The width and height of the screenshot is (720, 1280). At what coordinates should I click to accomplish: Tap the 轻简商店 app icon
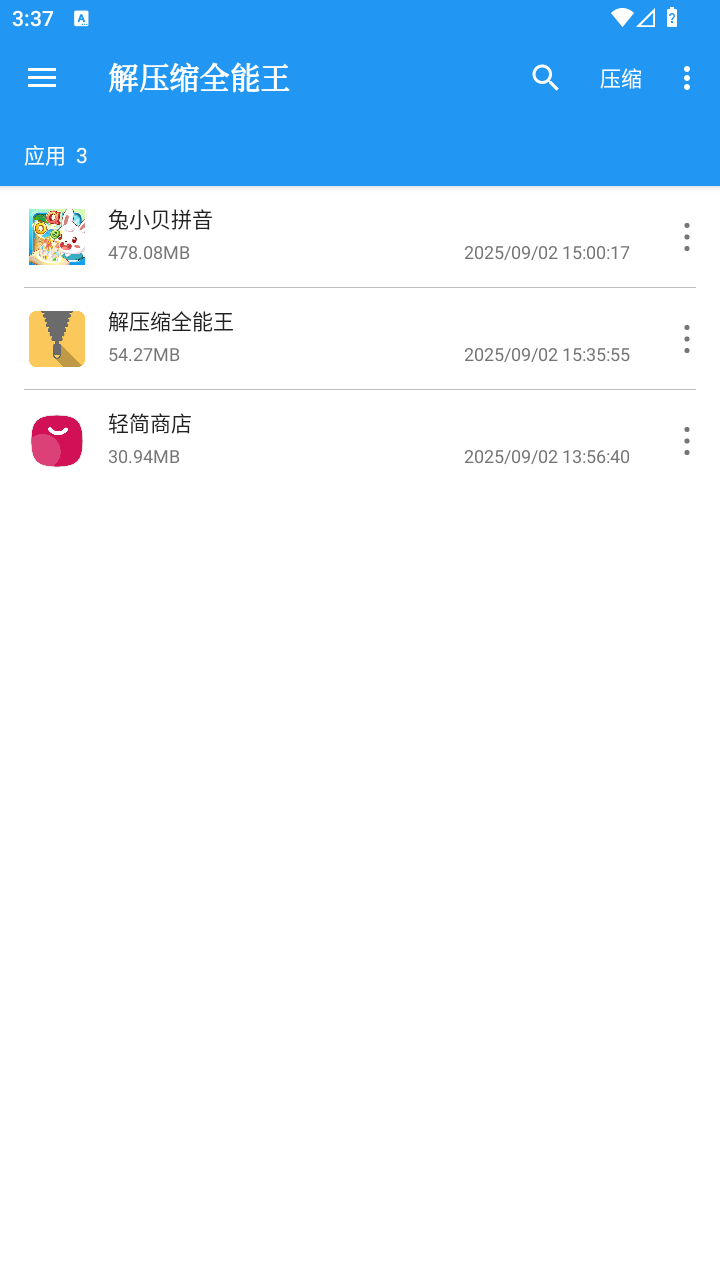click(57, 440)
